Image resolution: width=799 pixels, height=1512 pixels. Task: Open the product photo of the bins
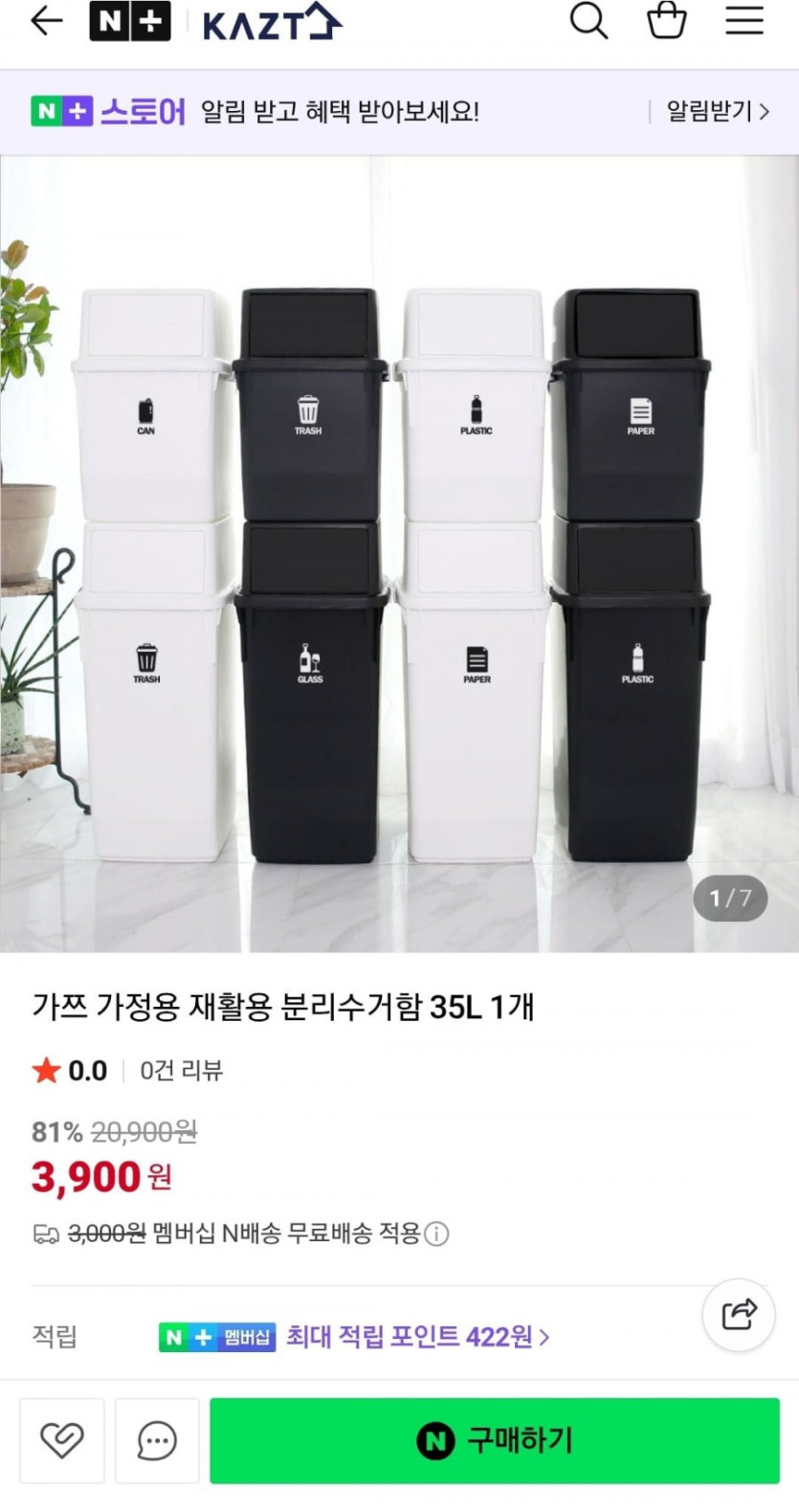(399, 553)
